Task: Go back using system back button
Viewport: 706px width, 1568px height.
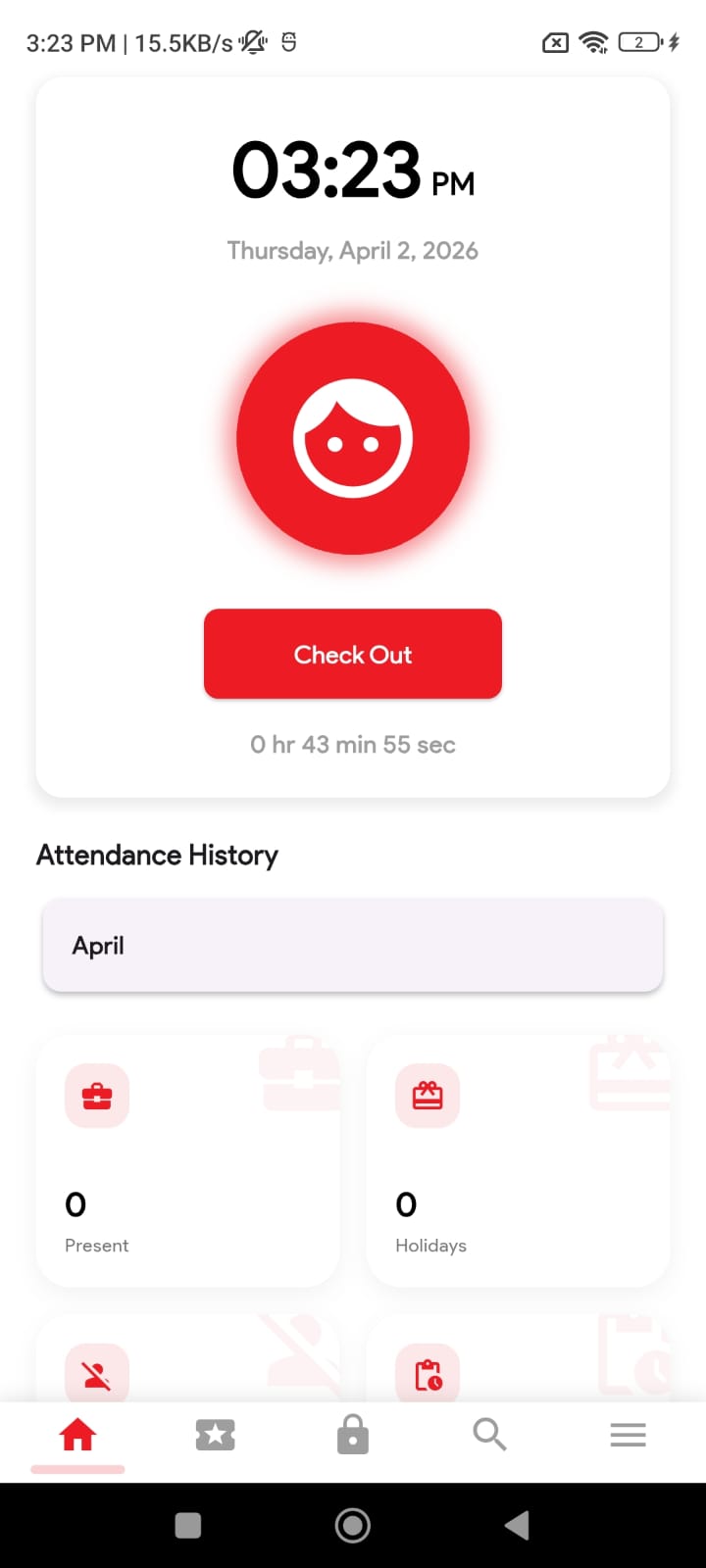Action: [517, 1525]
